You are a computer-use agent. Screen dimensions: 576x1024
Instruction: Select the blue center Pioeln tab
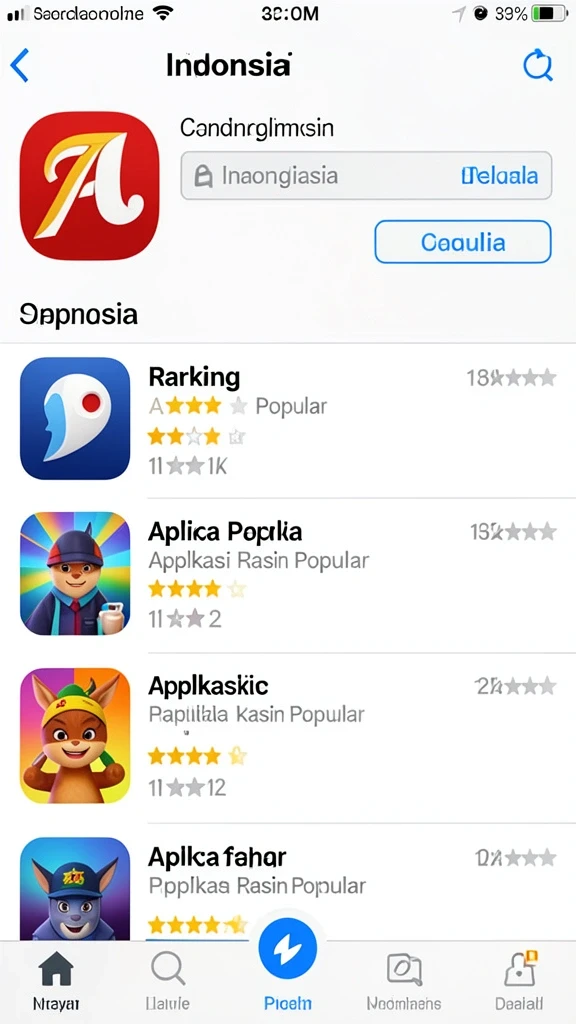coord(287,967)
